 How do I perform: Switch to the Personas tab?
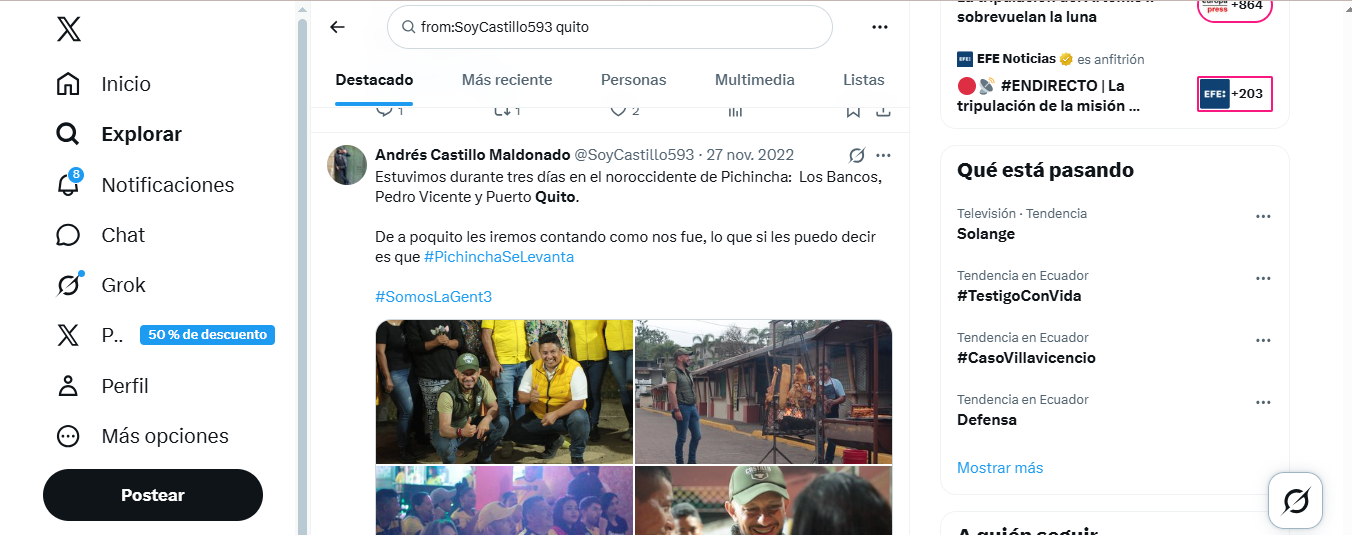pyautogui.click(x=633, y=80)
